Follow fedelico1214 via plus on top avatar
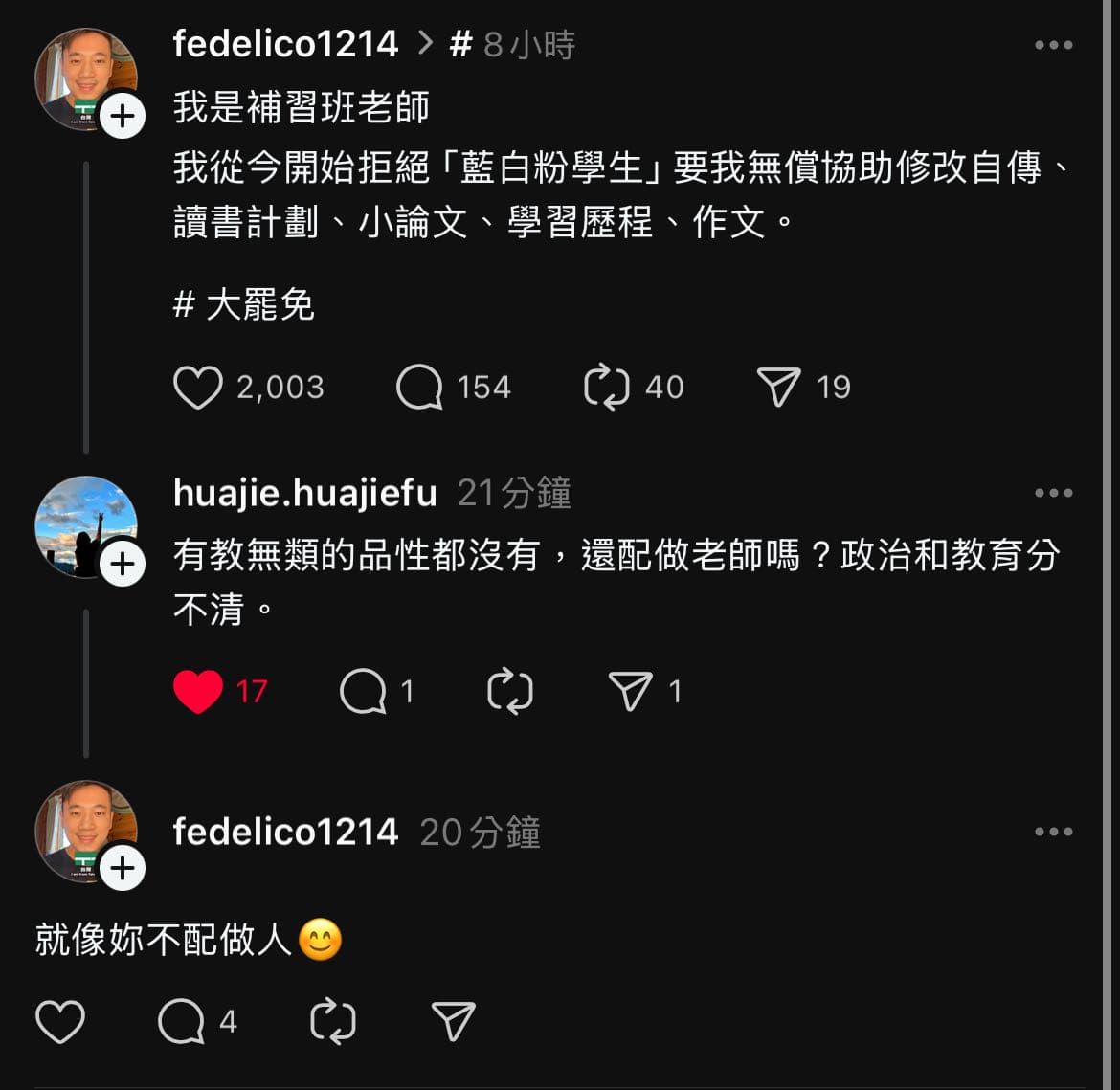This screenshot has width=1120, height=1090. tap(123, 117)
